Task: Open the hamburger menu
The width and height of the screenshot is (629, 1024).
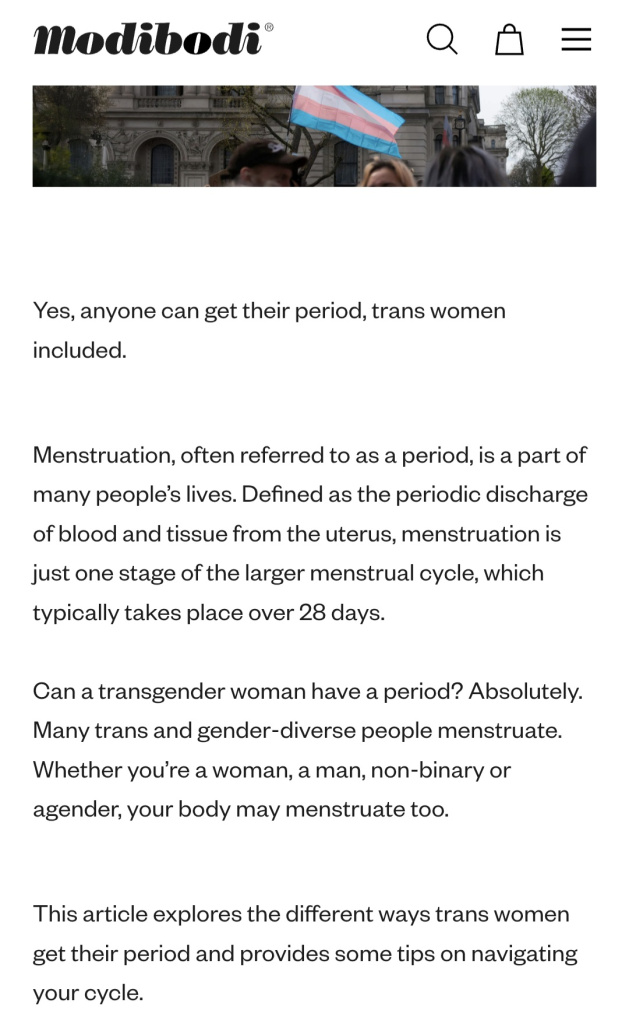Action: pyautogui.click(x=576, y=39)
